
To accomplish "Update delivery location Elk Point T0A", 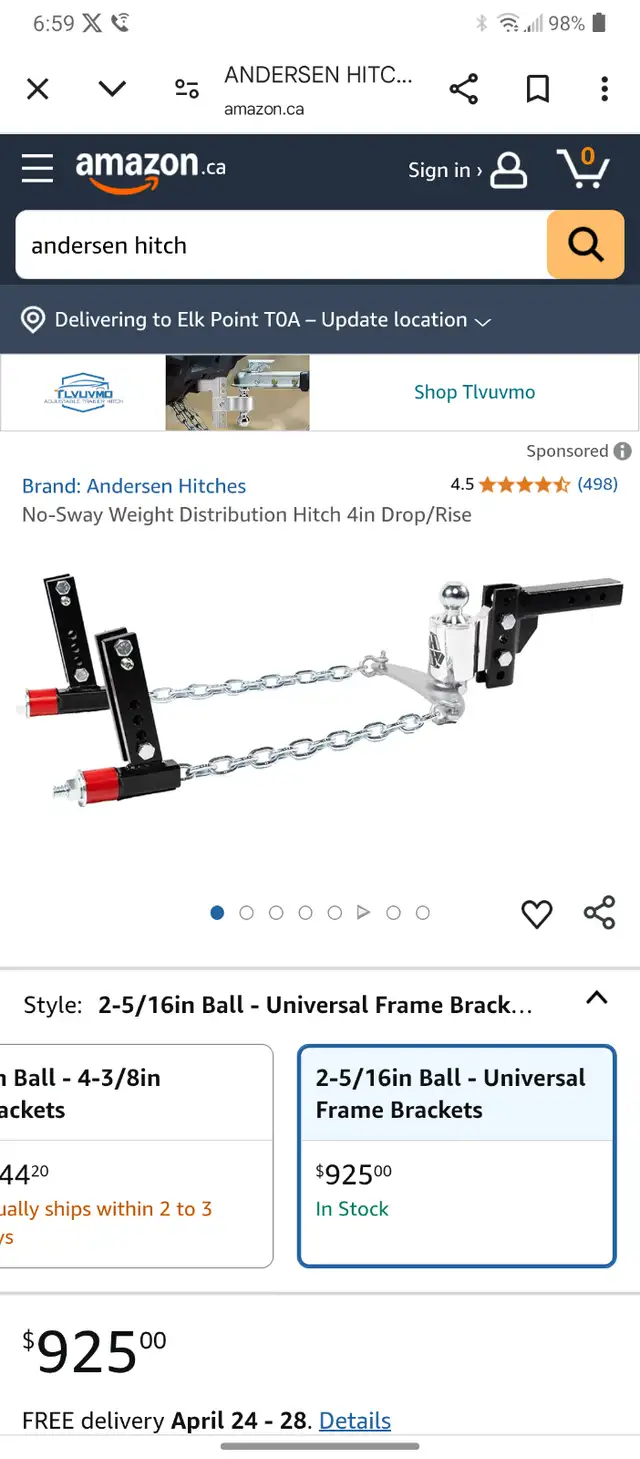I will (x=257, y=320).
